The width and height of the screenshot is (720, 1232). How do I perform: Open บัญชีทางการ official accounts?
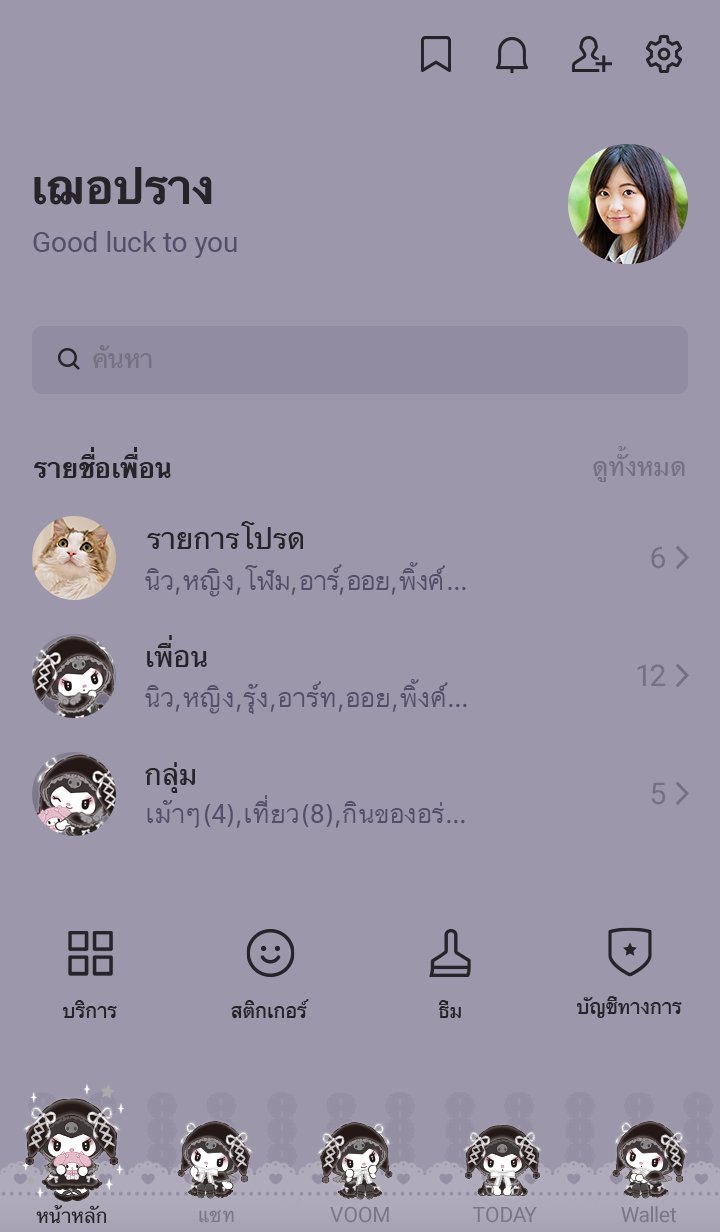(630, 972)
